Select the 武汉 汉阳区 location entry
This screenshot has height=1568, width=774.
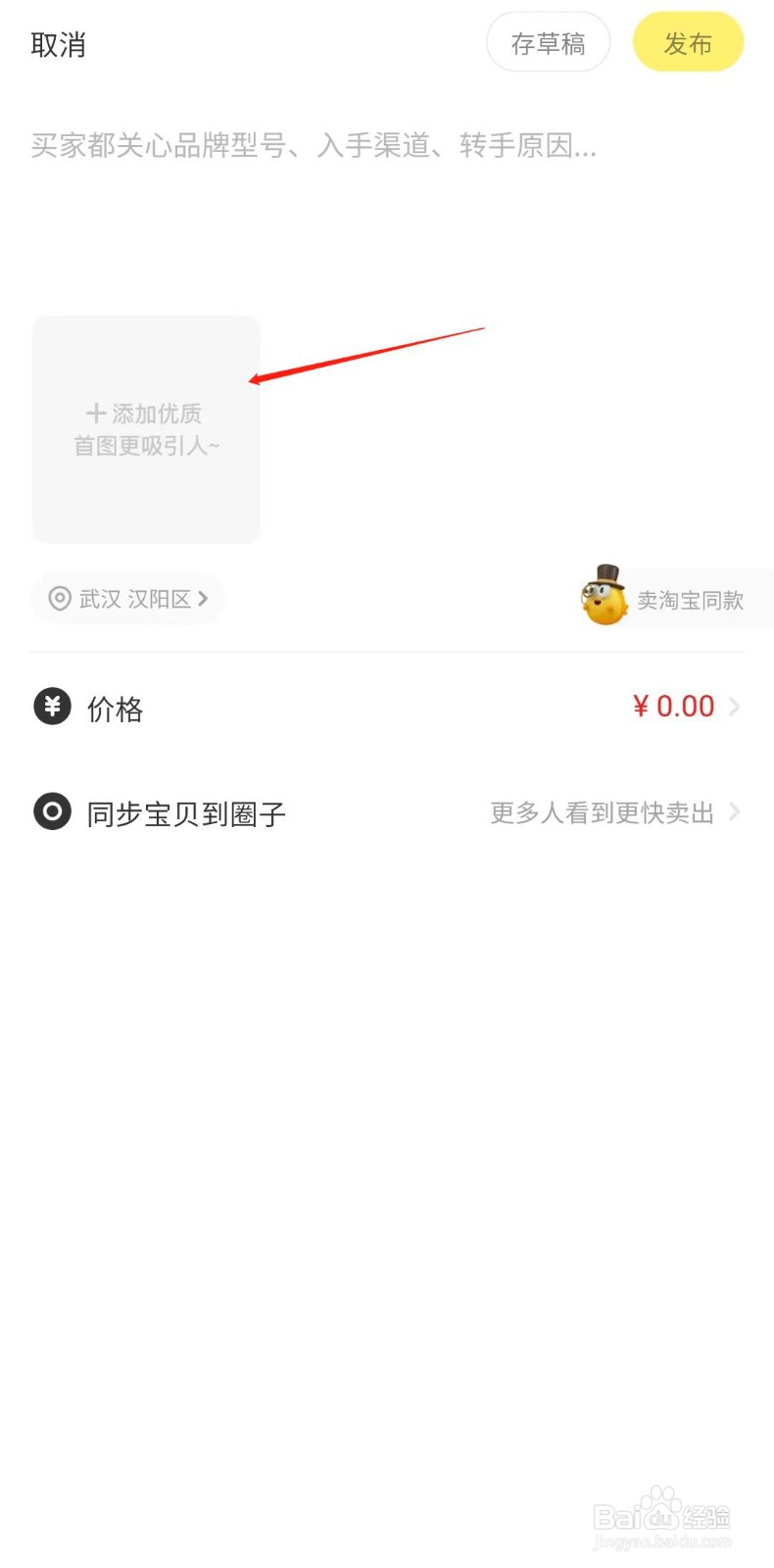[127, 599]
